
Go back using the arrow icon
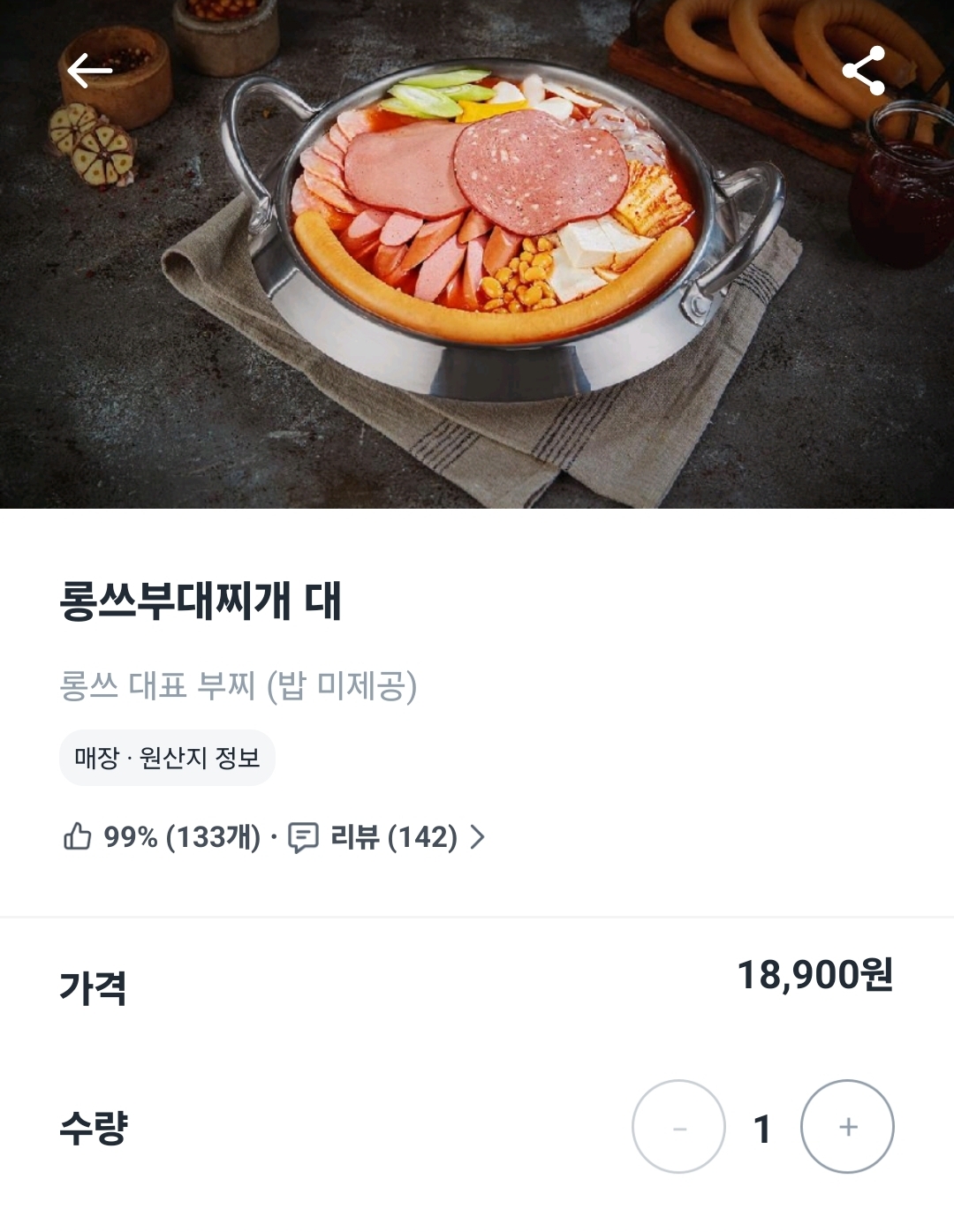click(x=89, y=72)
